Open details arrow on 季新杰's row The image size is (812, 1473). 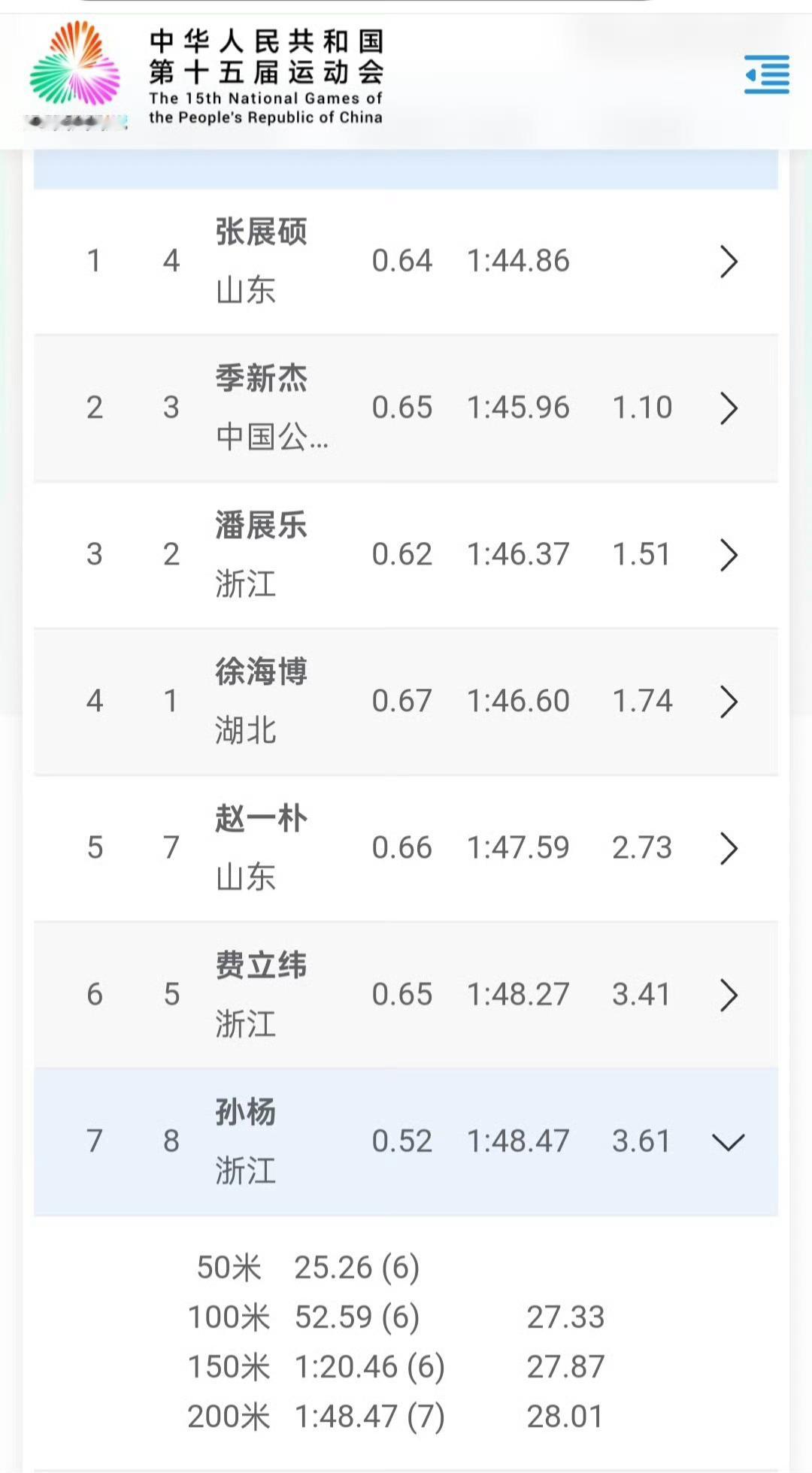(x=727, y=408)
